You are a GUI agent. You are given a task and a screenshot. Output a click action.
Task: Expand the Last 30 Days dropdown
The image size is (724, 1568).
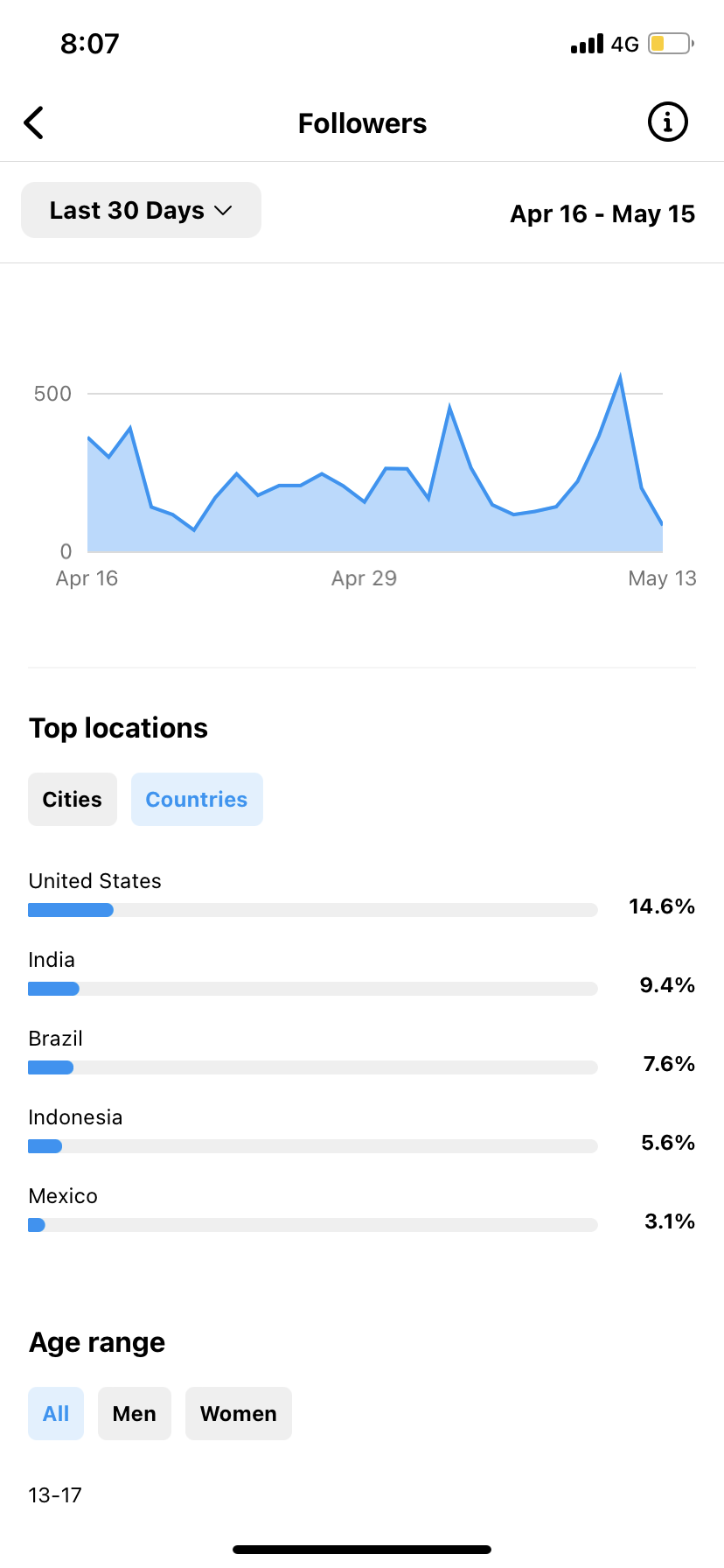click(141, 210)
